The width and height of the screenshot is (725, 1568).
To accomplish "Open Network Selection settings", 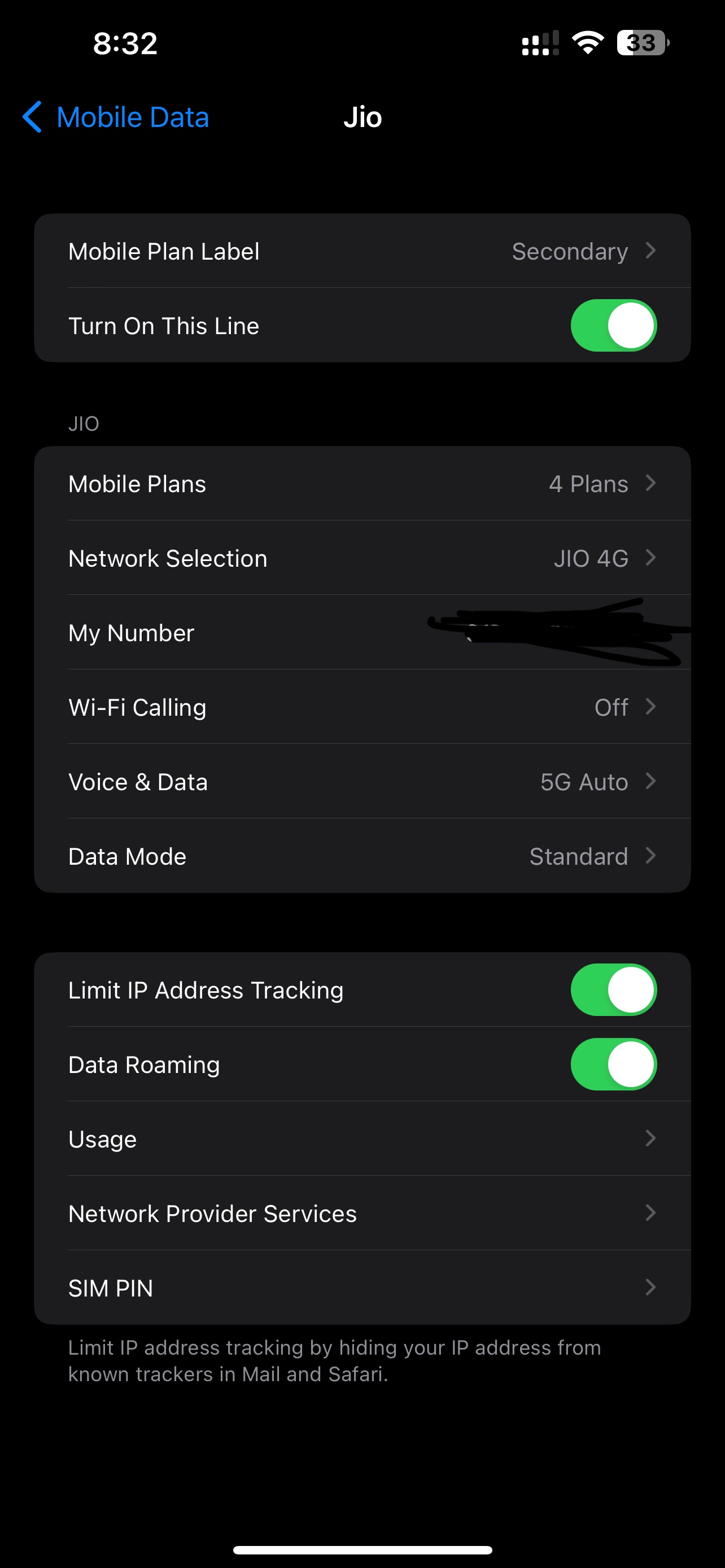I will click(361, 558).
